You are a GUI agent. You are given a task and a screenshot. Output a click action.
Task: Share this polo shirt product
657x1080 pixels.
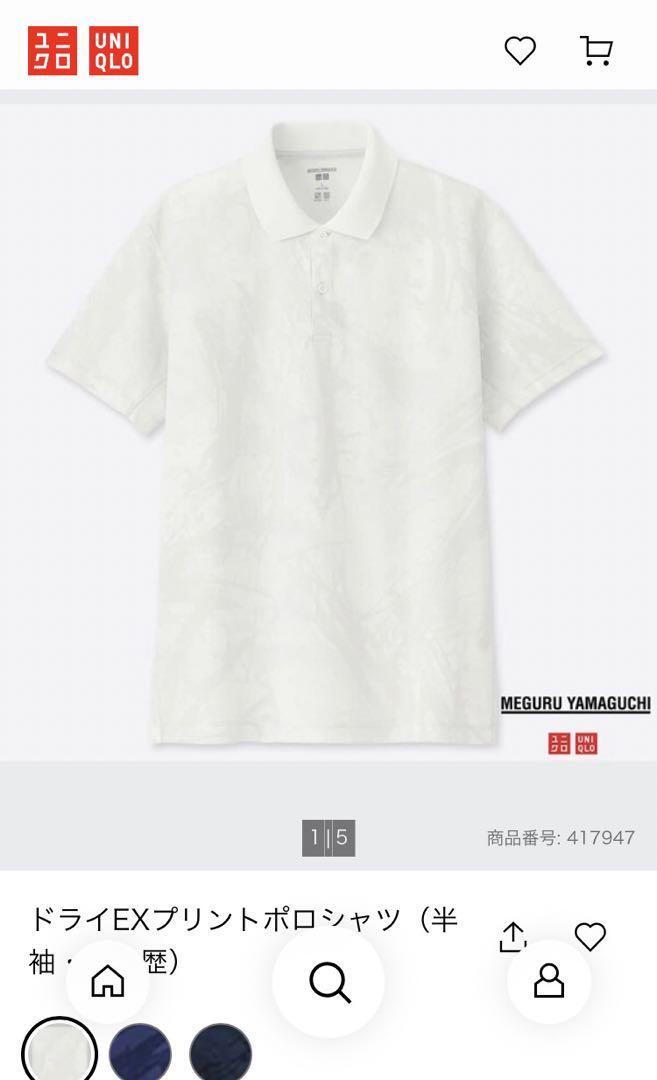click(x=512, y=937)
